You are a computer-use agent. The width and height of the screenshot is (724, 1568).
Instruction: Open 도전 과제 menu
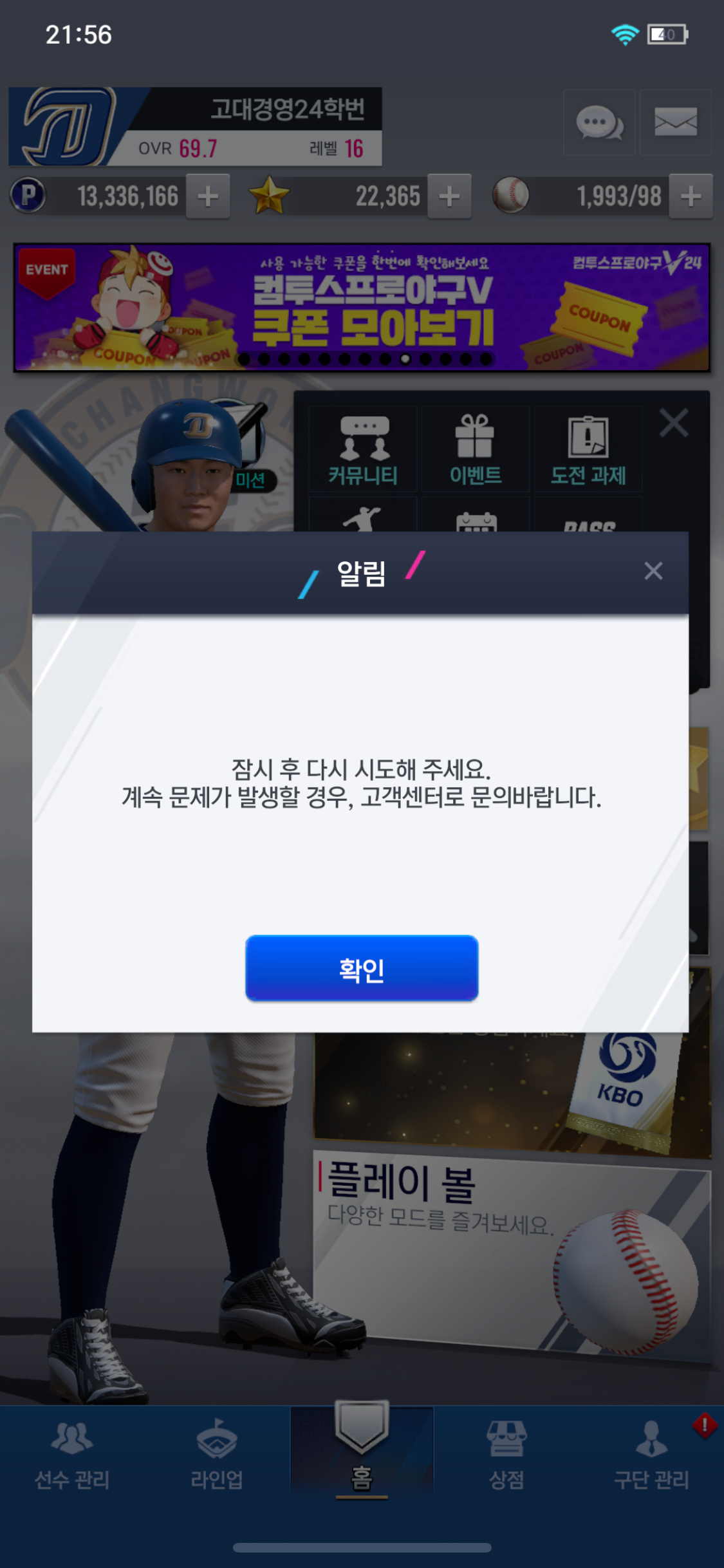pos(588,449)
